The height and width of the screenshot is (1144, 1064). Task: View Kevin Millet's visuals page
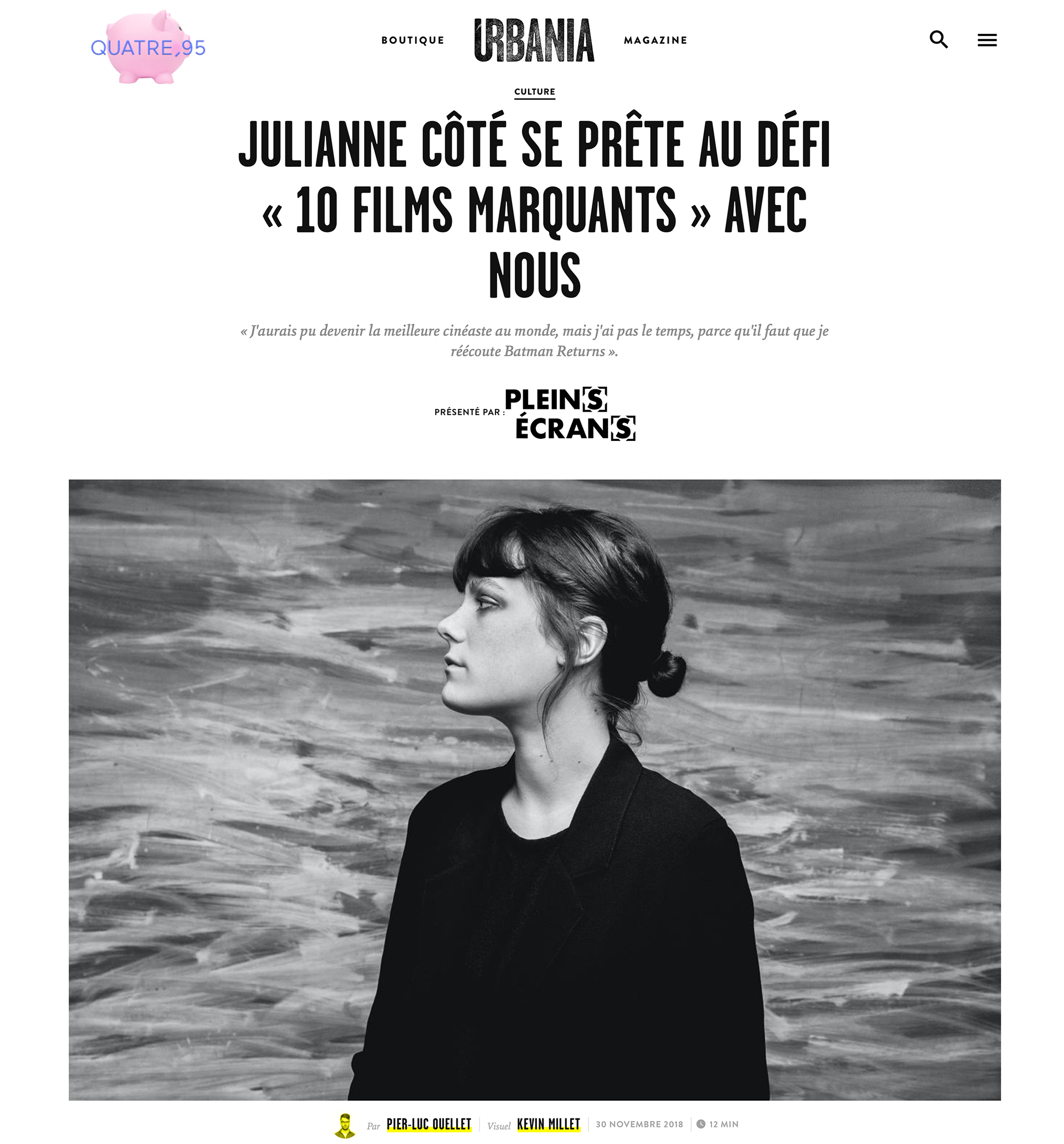pos(548,1124)
